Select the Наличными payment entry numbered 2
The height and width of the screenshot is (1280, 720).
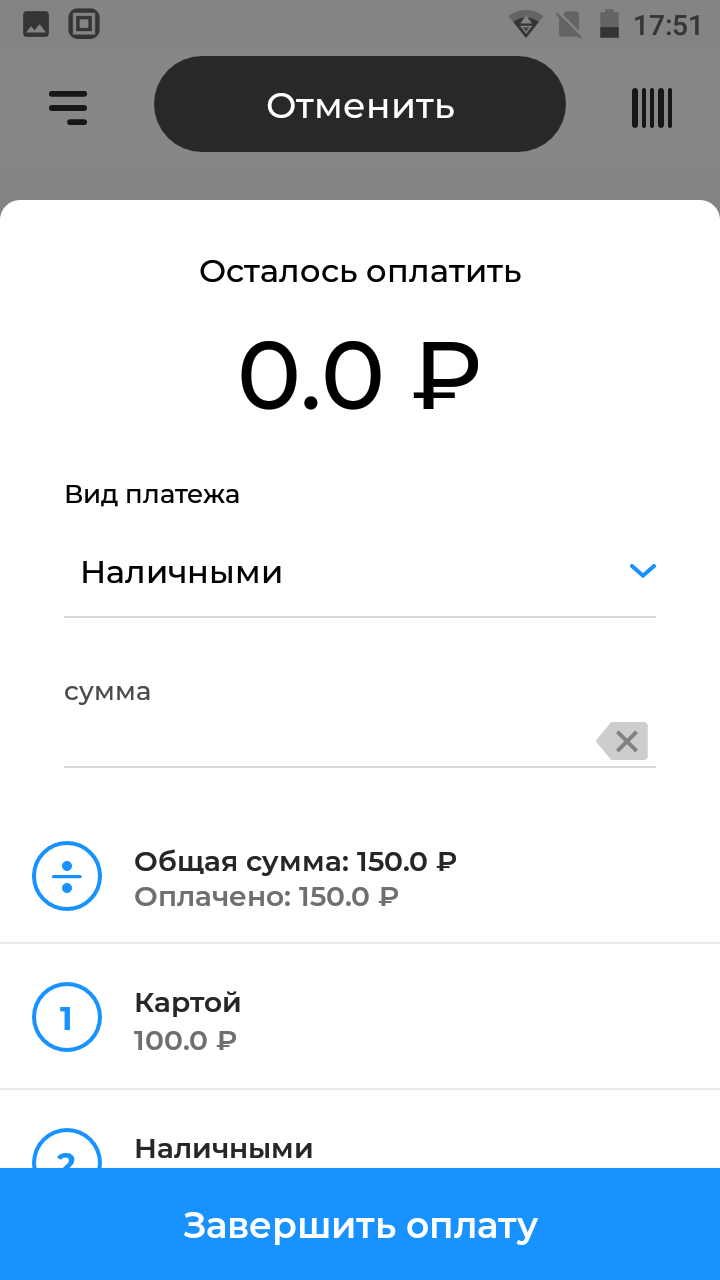360,1130
